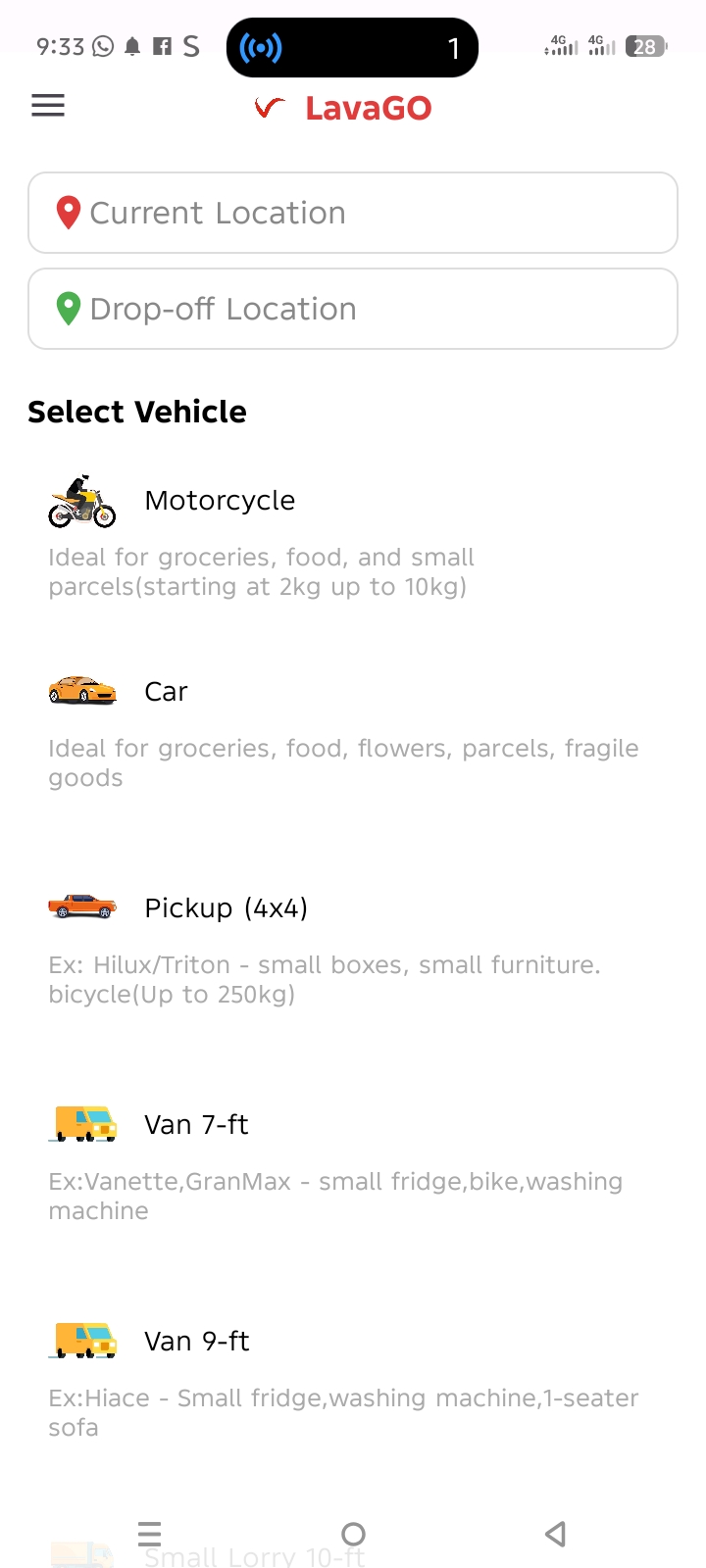Screen dimensions: 706x1568
Task: Select the Van 7-ft vehicle
Action: pos(196,1125)
